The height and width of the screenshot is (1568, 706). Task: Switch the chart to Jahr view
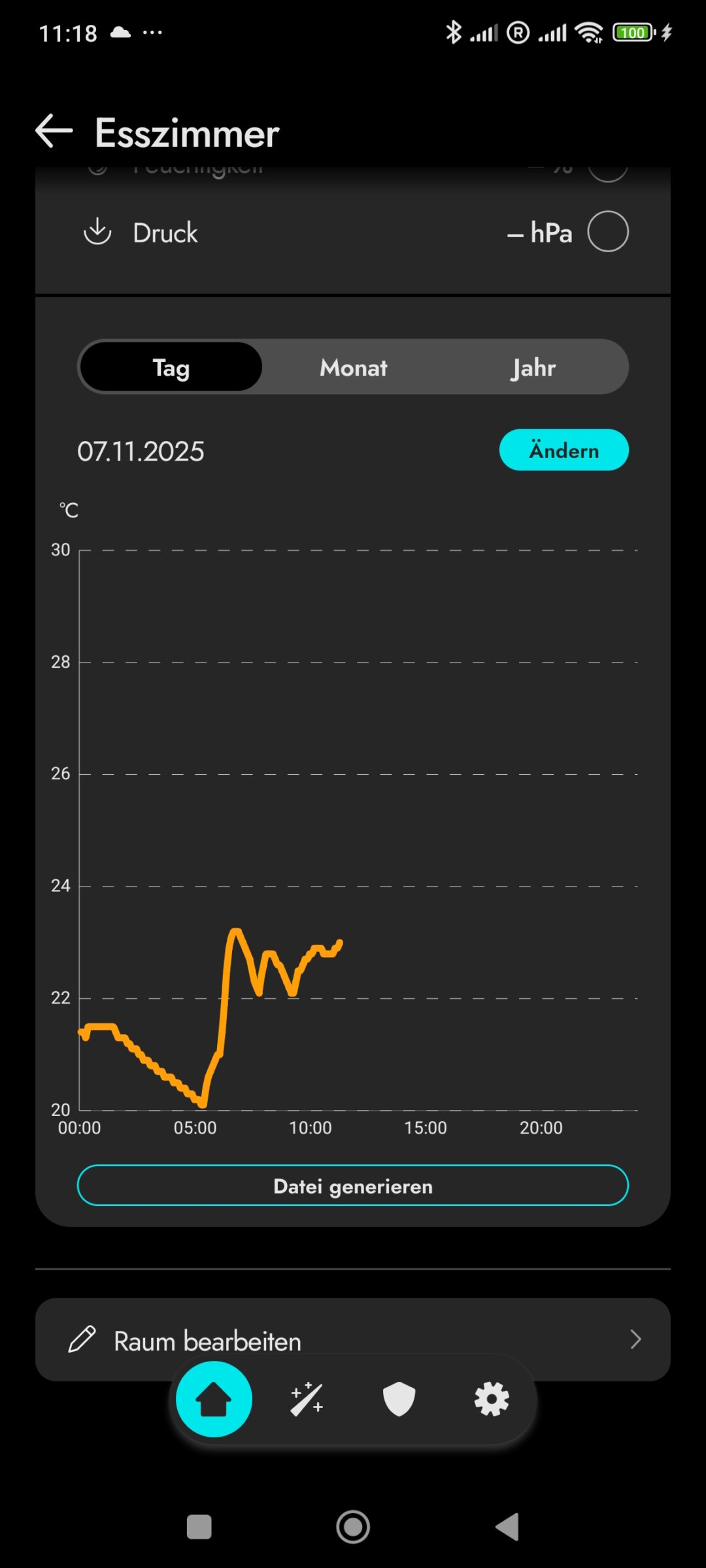tap(533, 367)
